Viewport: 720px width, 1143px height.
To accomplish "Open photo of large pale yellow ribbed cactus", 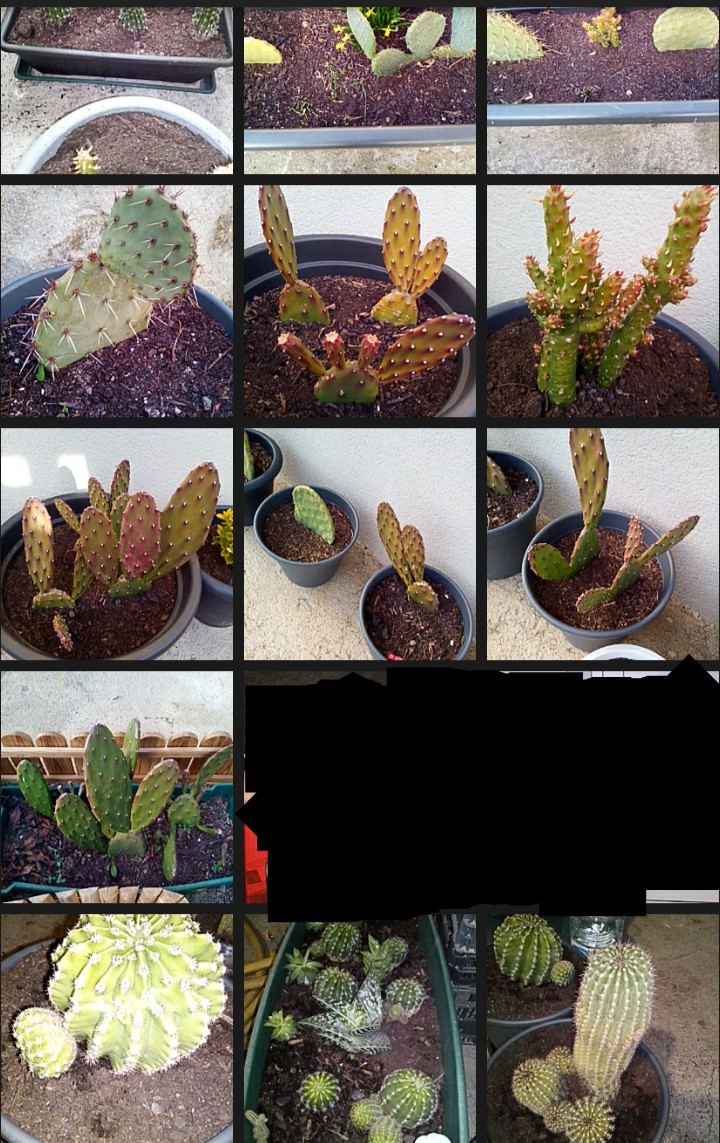I will pyautogui.click(x=116, y=1028).
